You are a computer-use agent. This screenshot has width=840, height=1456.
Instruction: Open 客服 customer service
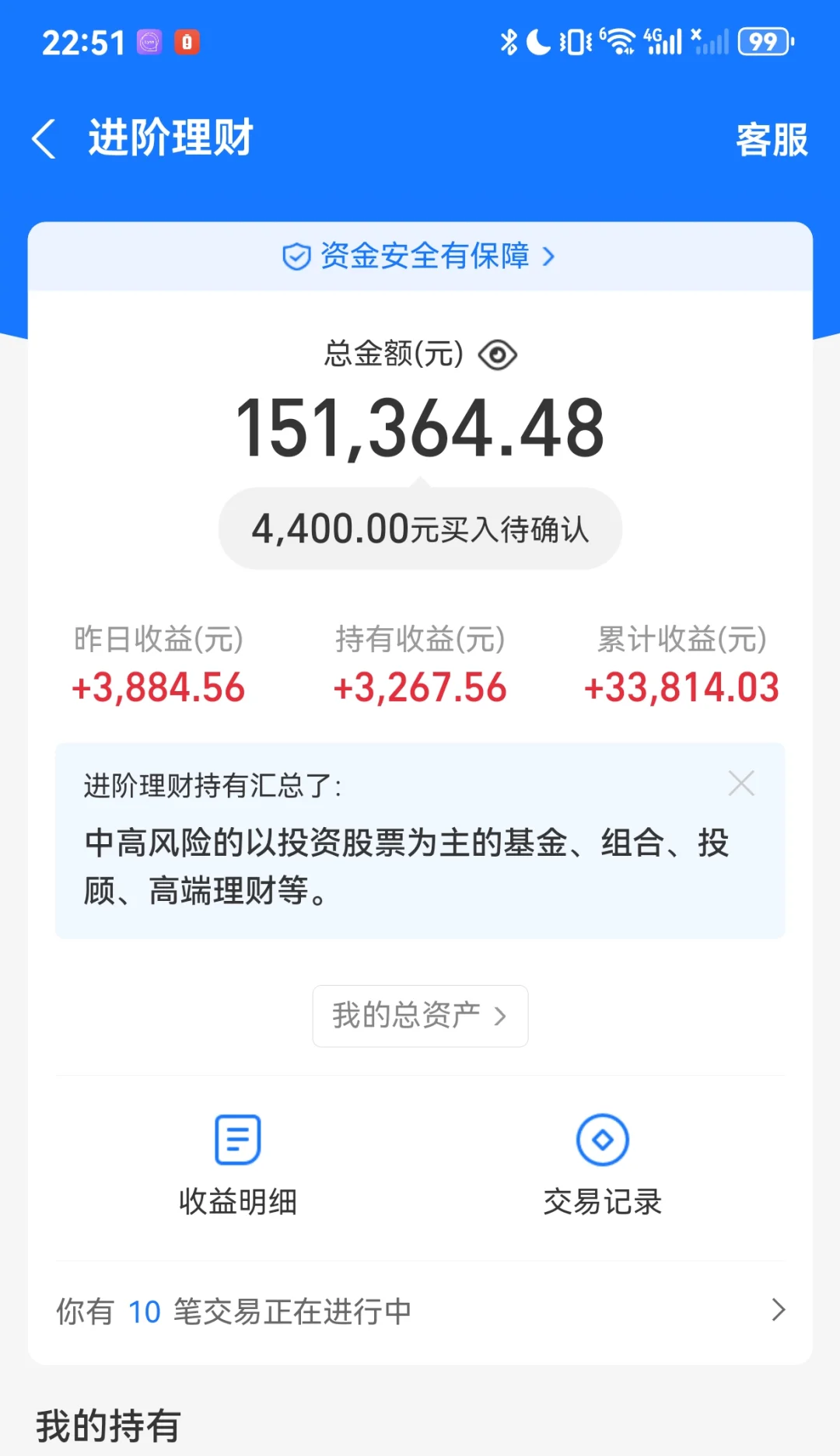[772, 140]
